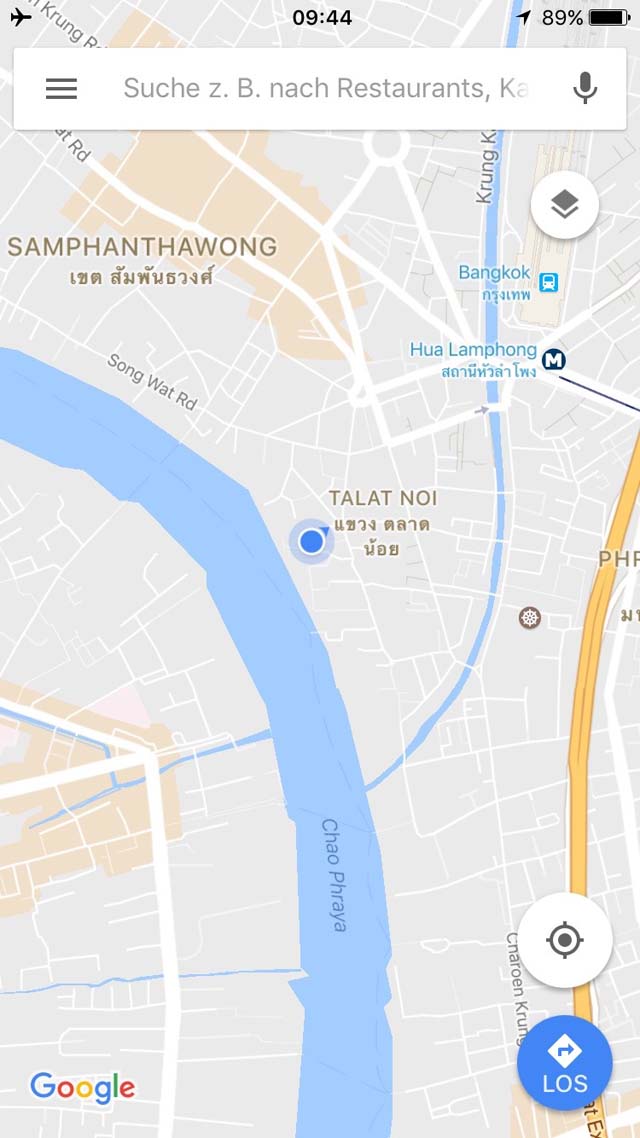Viewport: 640px width, 1138px height.
Task: Select Hua Lamphong metro station marker
Action: 554,359
